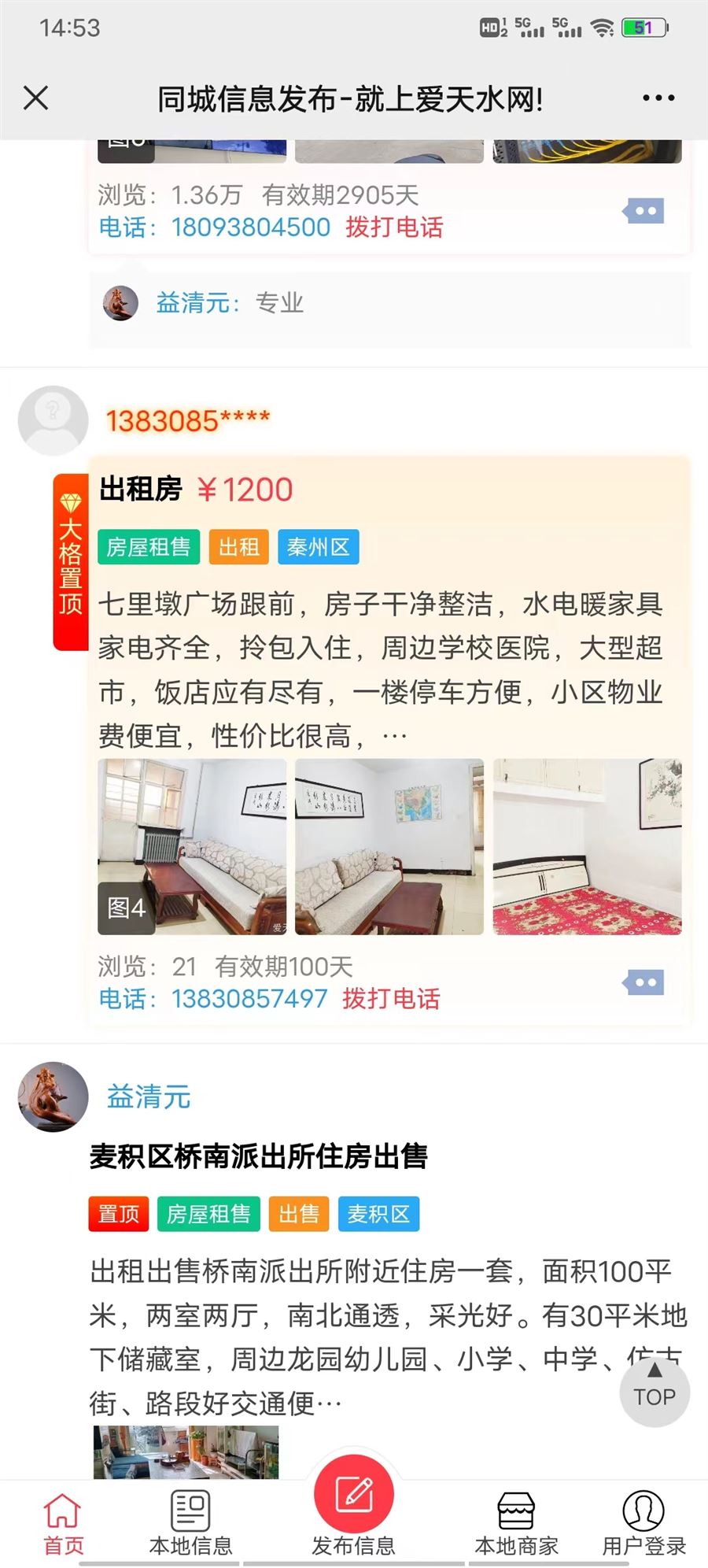This screenshot has width=708, height=1568.
Task: View the bedroom photo with red bedspread
Action: tap(587, 846)
